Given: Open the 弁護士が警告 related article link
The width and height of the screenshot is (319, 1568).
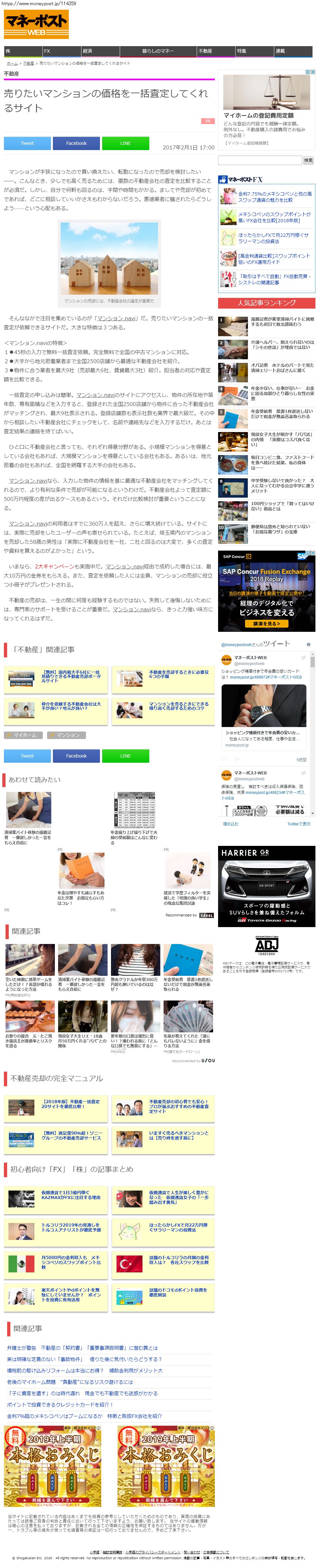Looking at the screenshot, I should pos(82,1348).
